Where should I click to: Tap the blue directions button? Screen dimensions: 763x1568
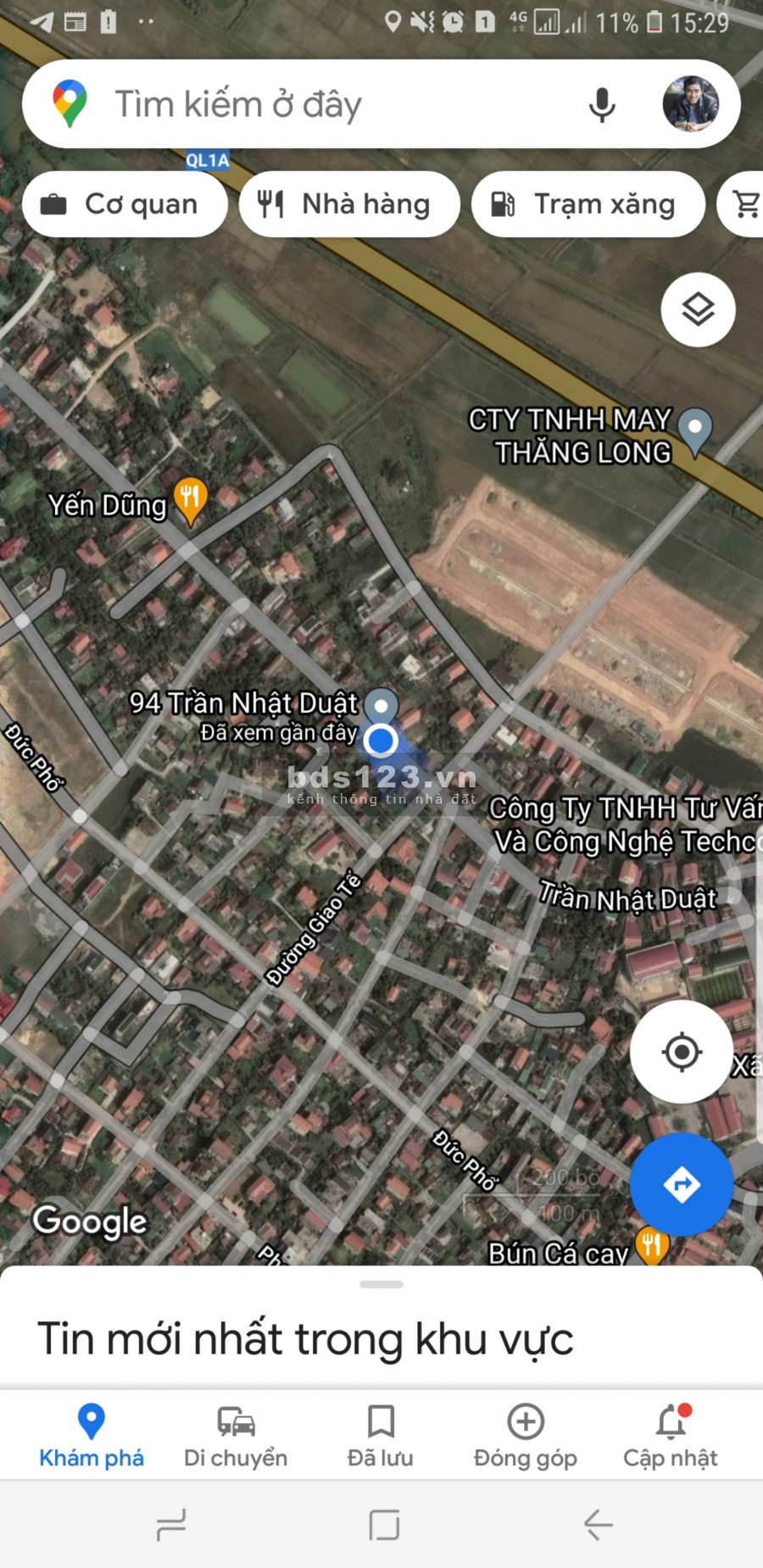tap(682, 1184)
